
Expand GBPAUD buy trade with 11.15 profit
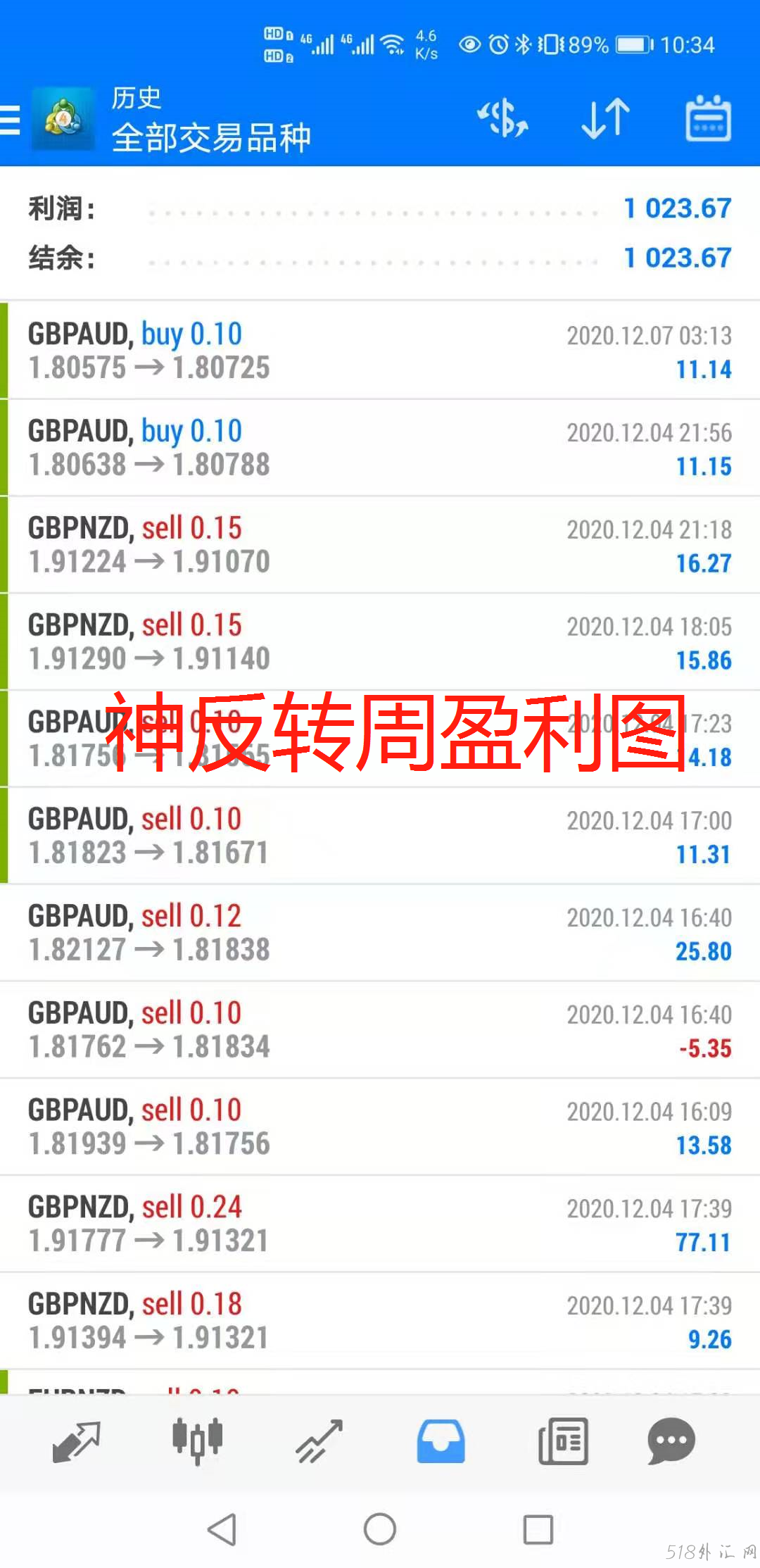coord(380,448)
